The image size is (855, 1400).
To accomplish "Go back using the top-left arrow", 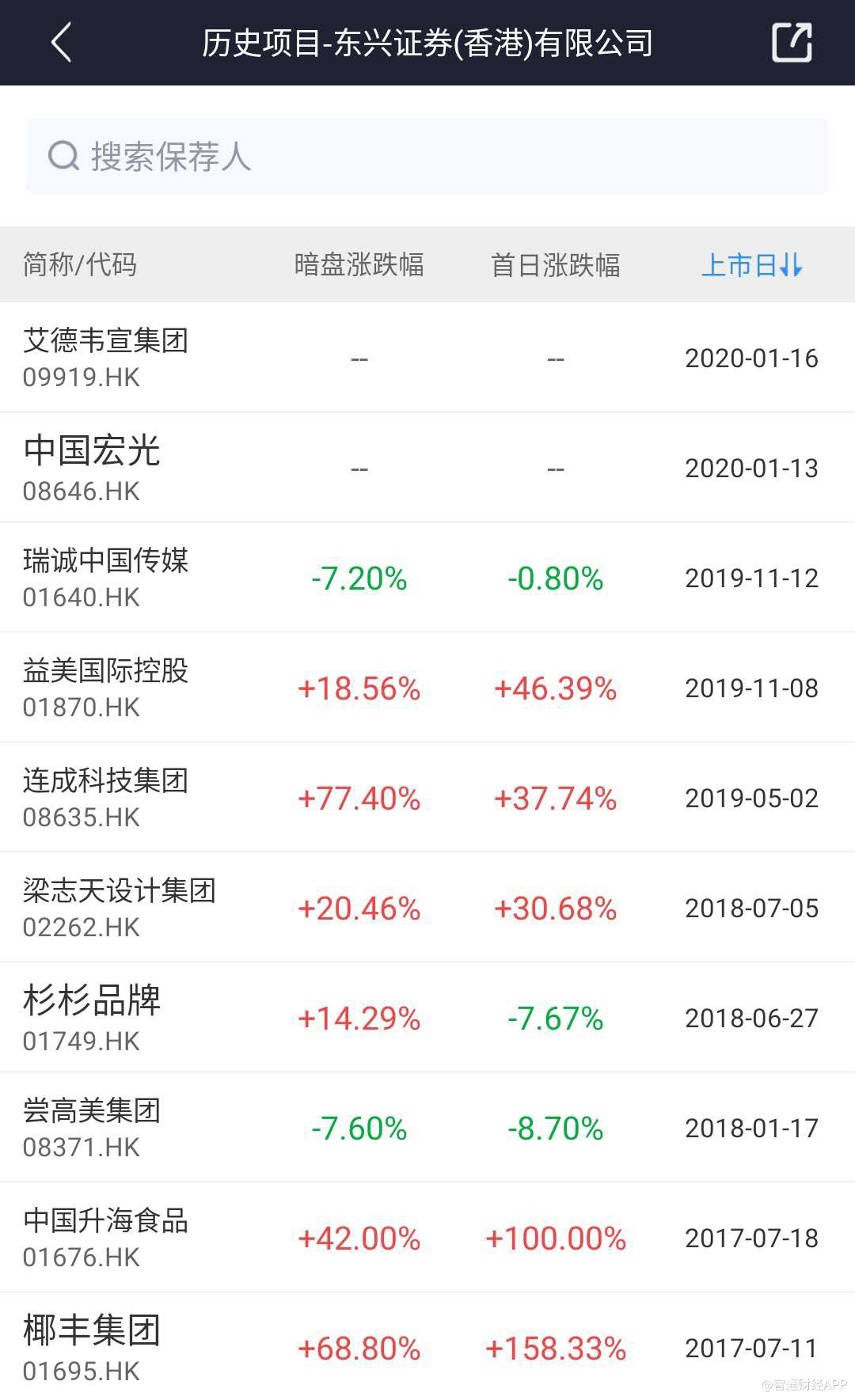I will tap(62, 43).
